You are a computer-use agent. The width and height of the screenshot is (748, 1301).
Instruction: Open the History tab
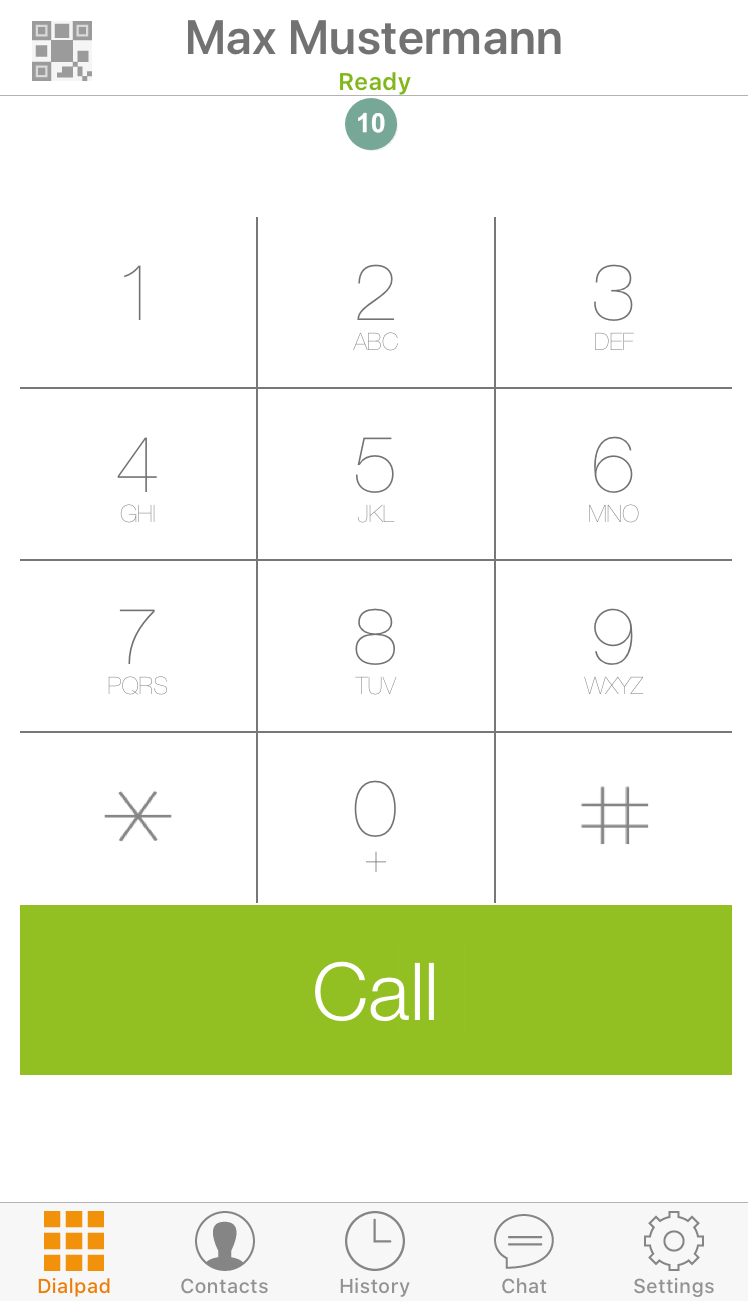coord(374,1253)
